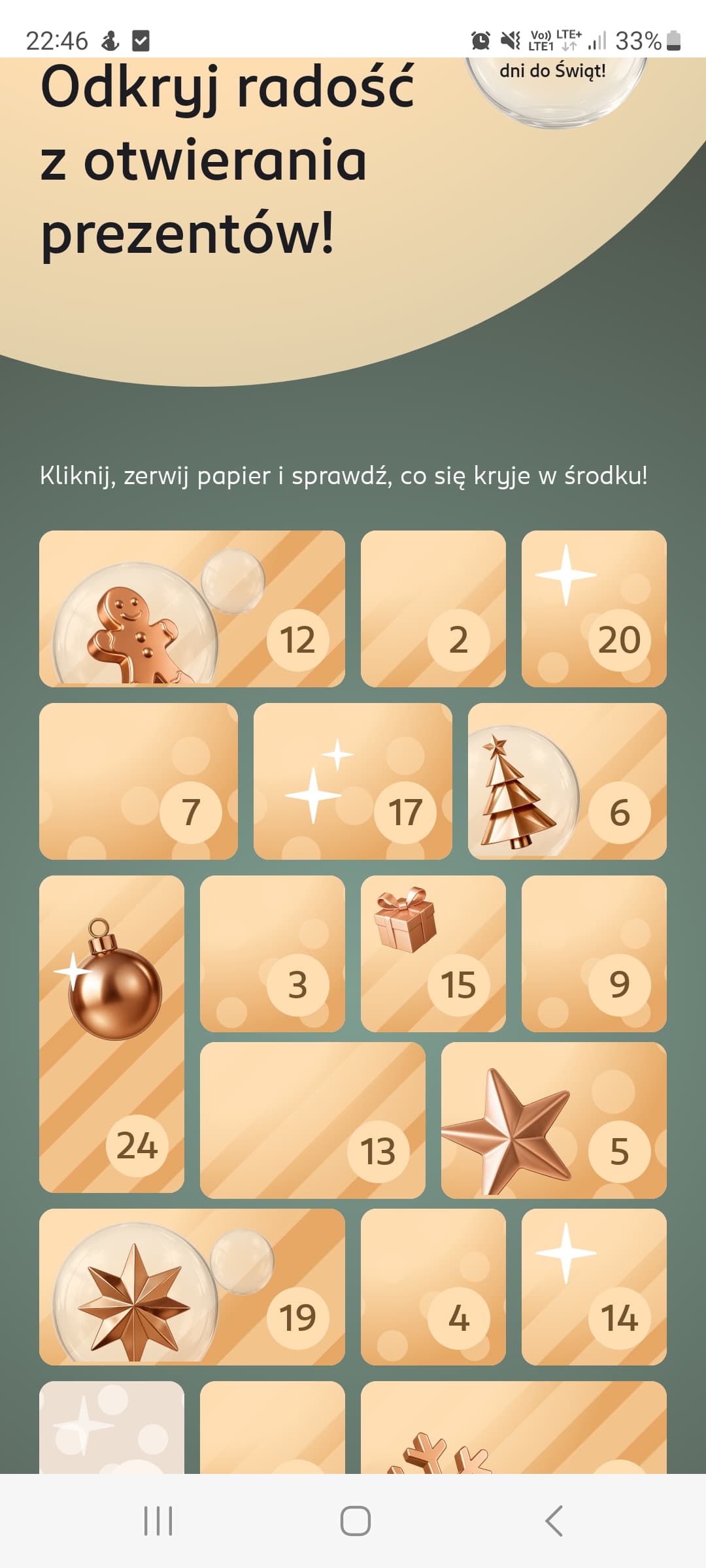
Task: Unwrap gift box 20
Action: [594, 609]
